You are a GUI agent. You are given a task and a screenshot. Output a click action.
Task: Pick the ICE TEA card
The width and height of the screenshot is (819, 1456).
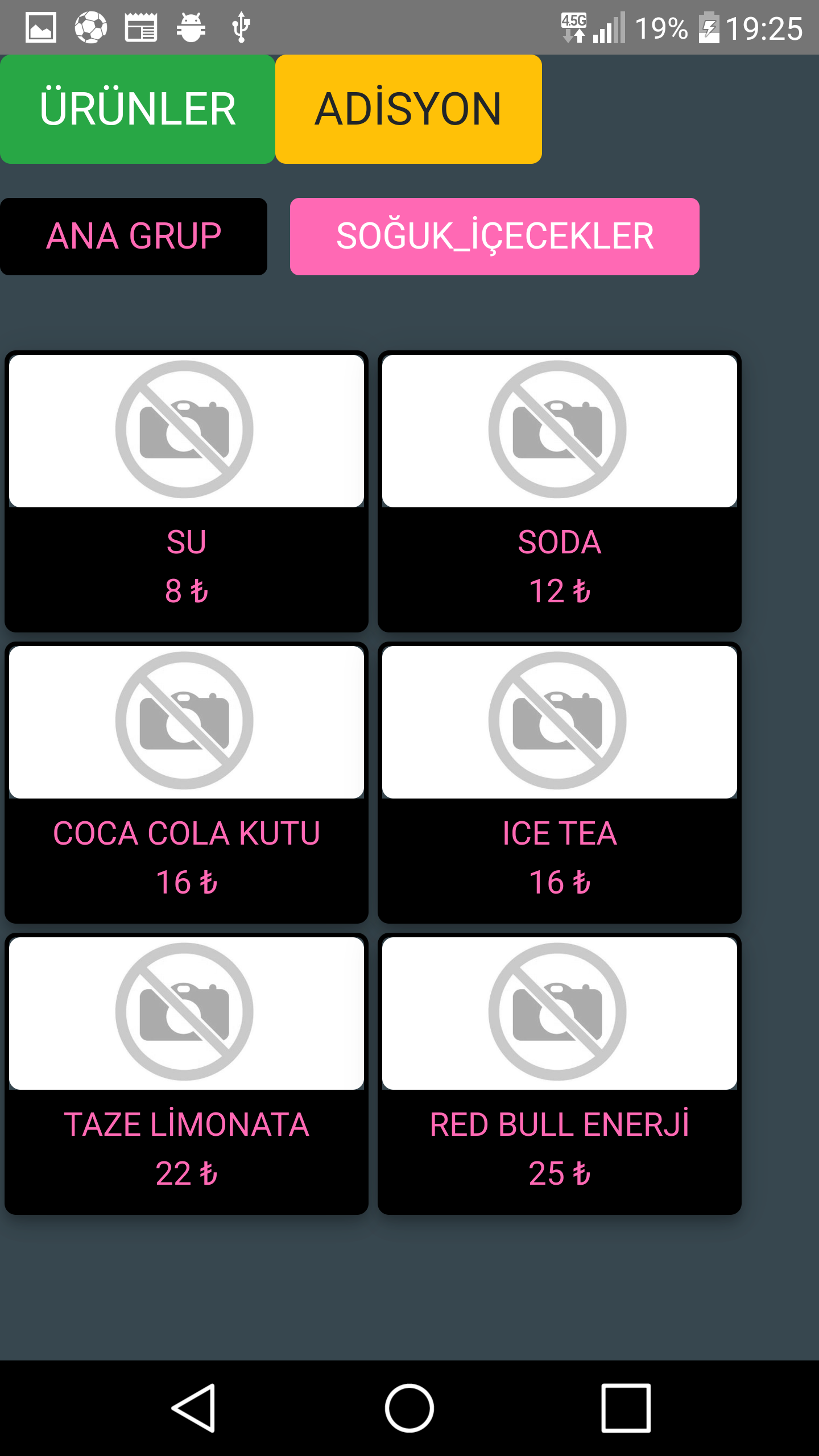click(x=560, y=783)
